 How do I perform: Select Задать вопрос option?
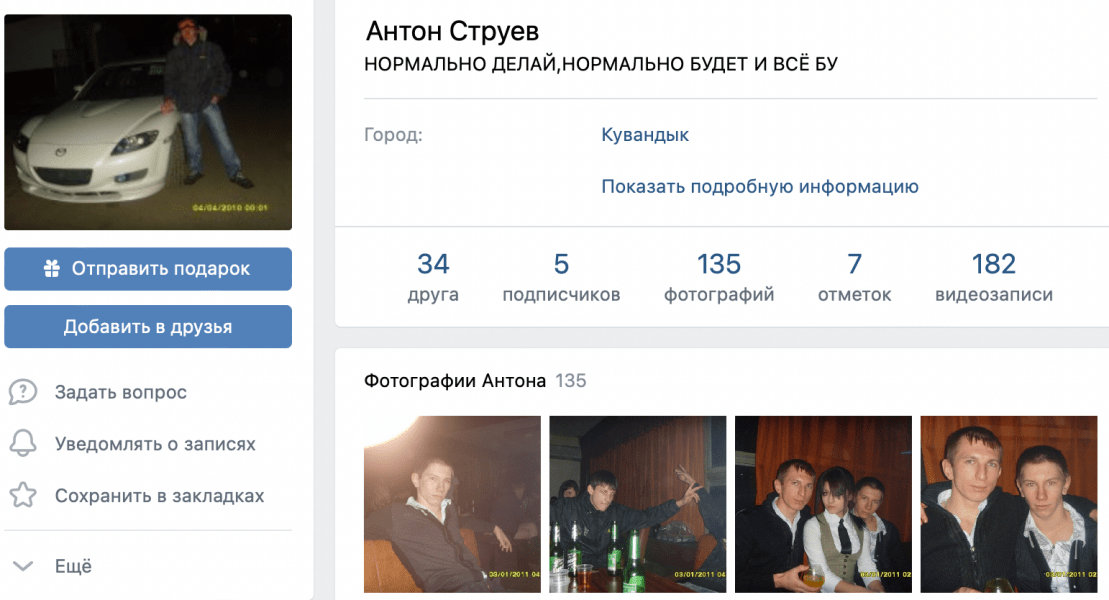(x=120, y=392)
